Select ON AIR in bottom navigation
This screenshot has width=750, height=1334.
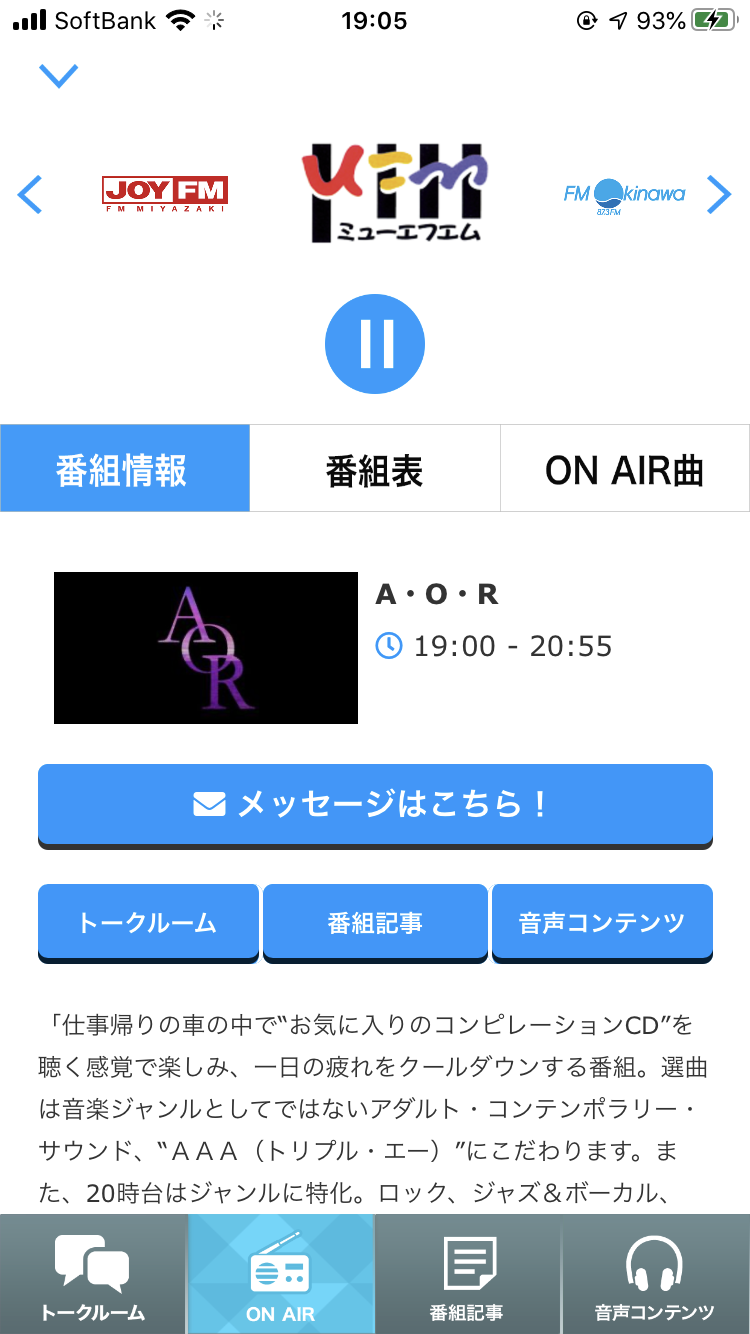coord(280,1275)
